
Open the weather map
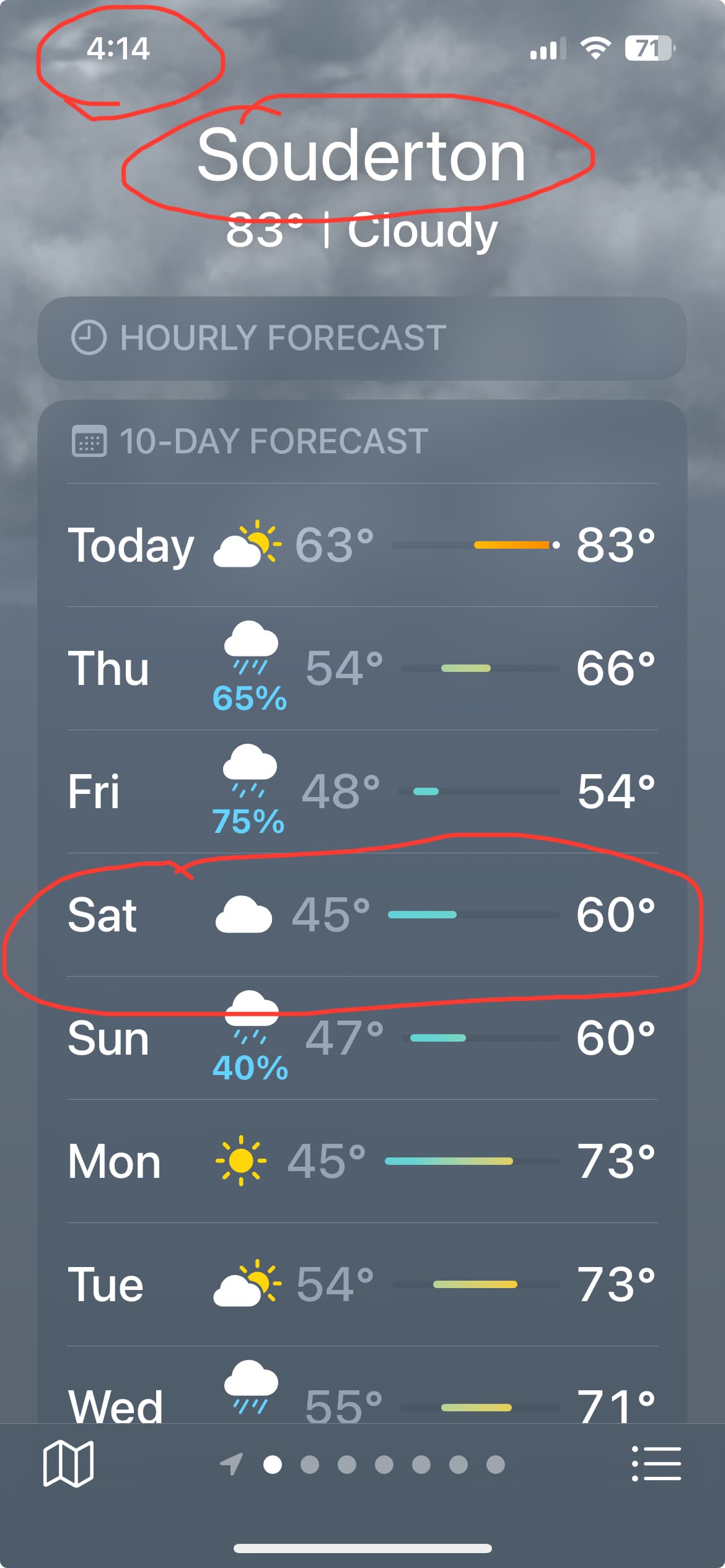pyautogui.click(x=68, y=1464)
